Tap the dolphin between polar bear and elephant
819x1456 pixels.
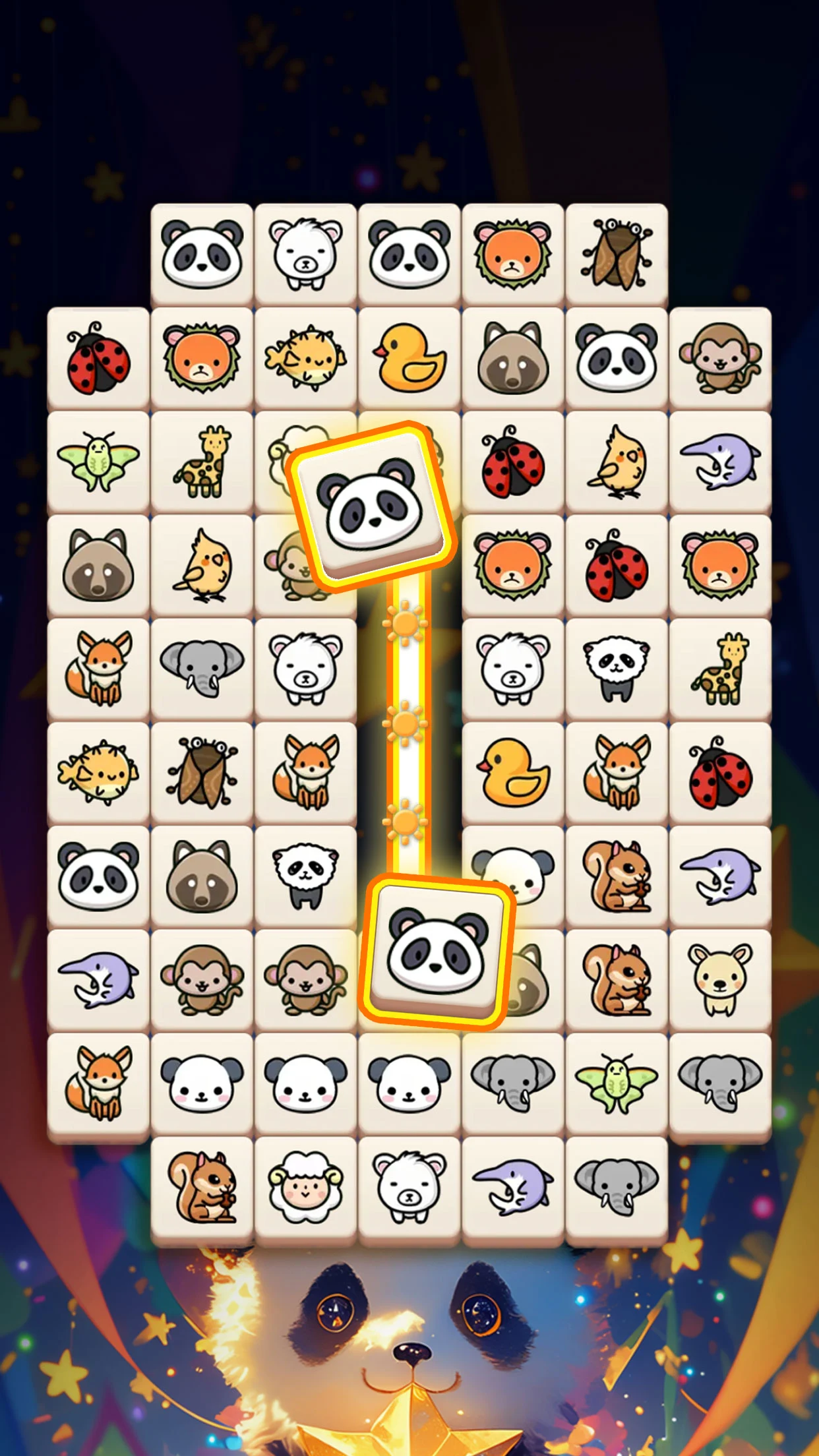(513, 1188)
